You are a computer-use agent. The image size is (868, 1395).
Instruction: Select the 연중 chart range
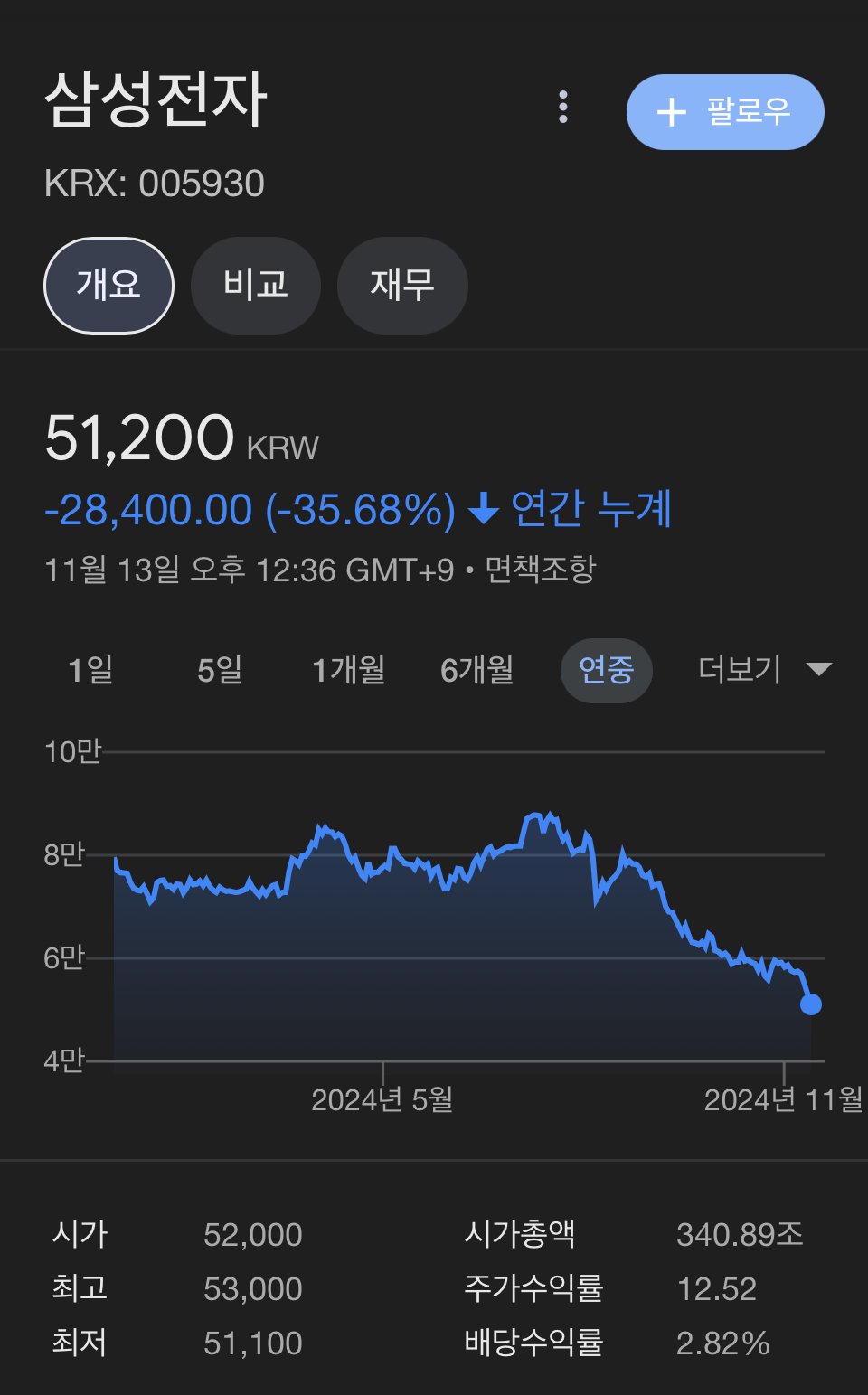(606, 671)
